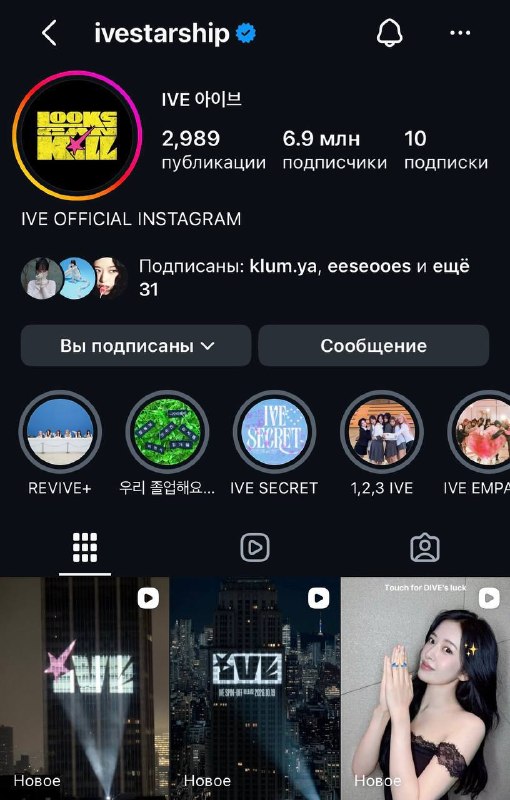Switch to the Reels tab

coord(254,548)
